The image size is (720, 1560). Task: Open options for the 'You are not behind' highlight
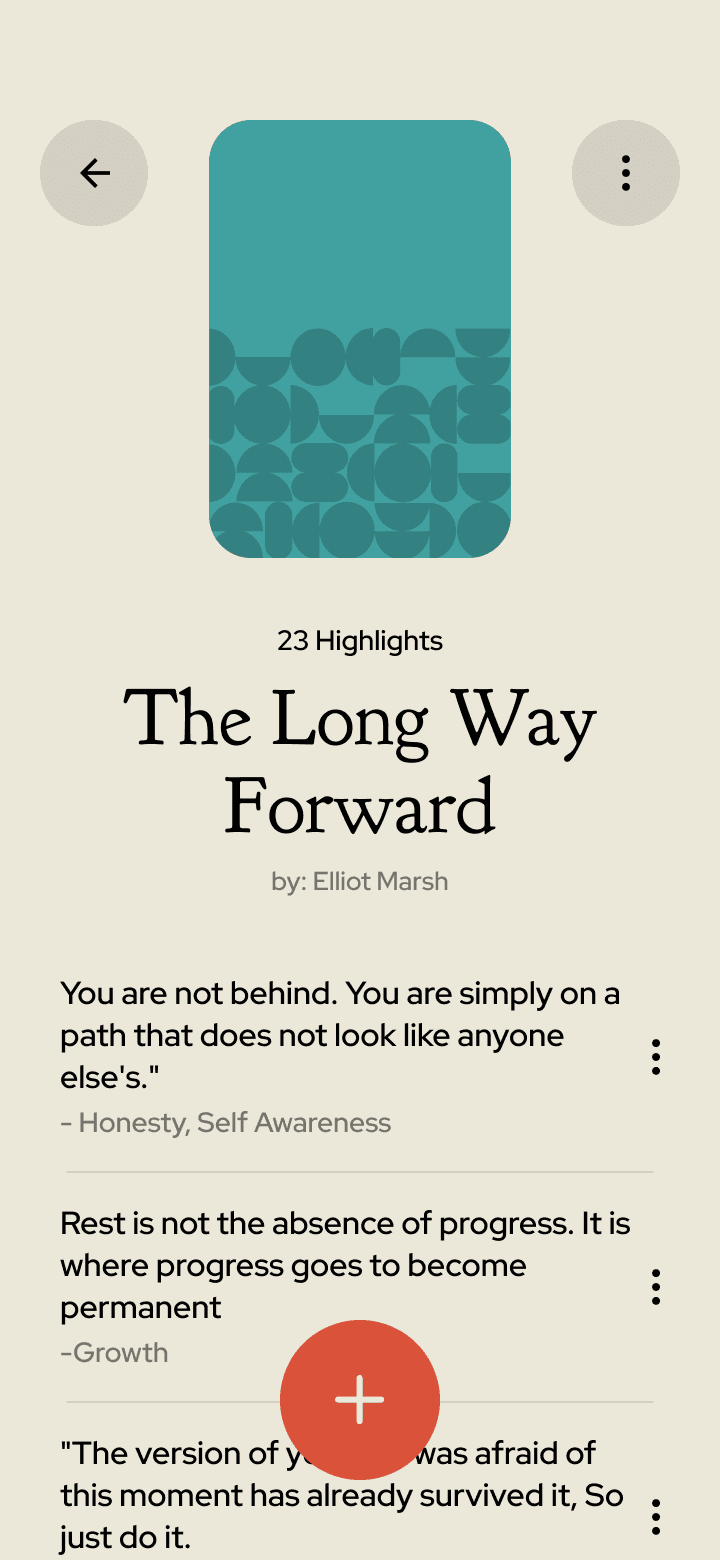pos(656,1057)
